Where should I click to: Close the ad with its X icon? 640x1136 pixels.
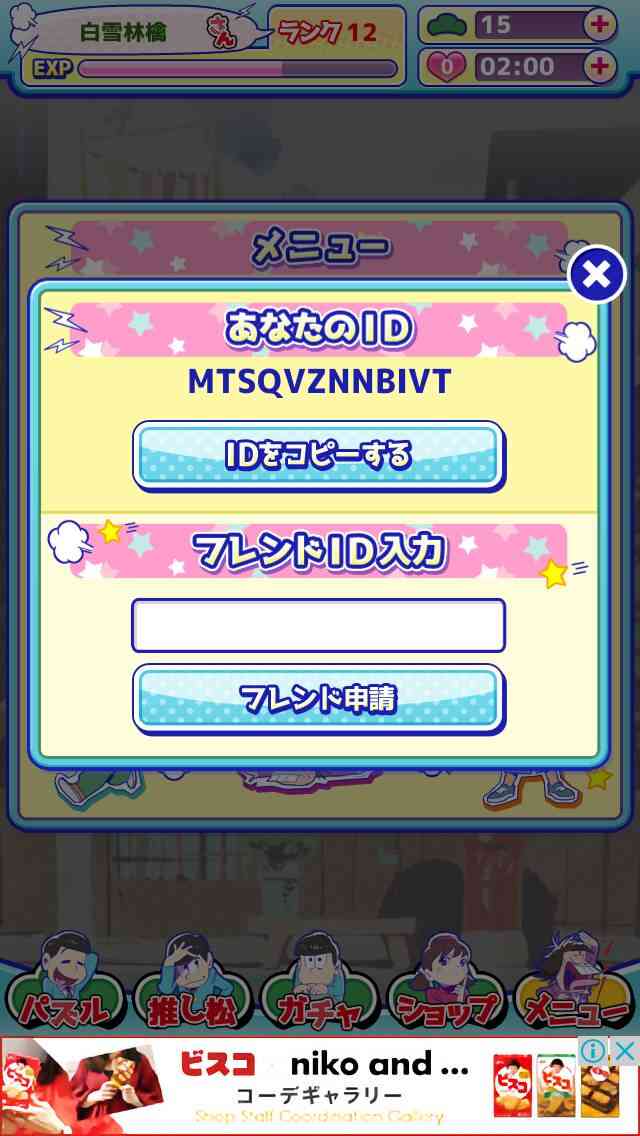click(x=625, y=1050)
